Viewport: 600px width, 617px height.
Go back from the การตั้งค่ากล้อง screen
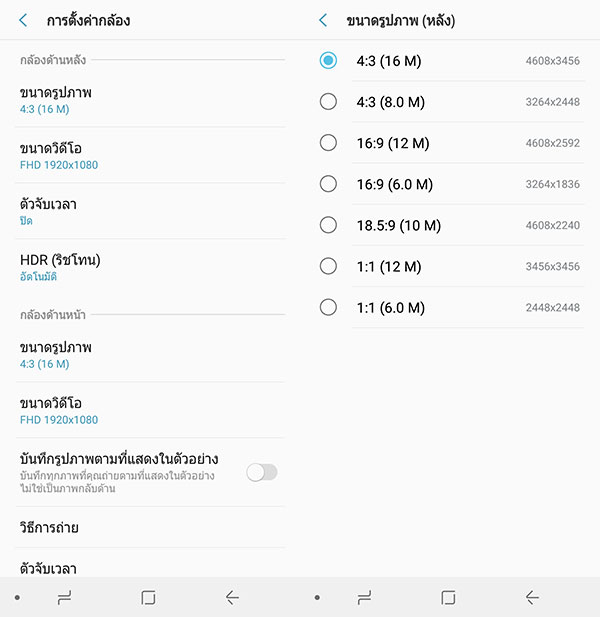(x=23, y=20)
